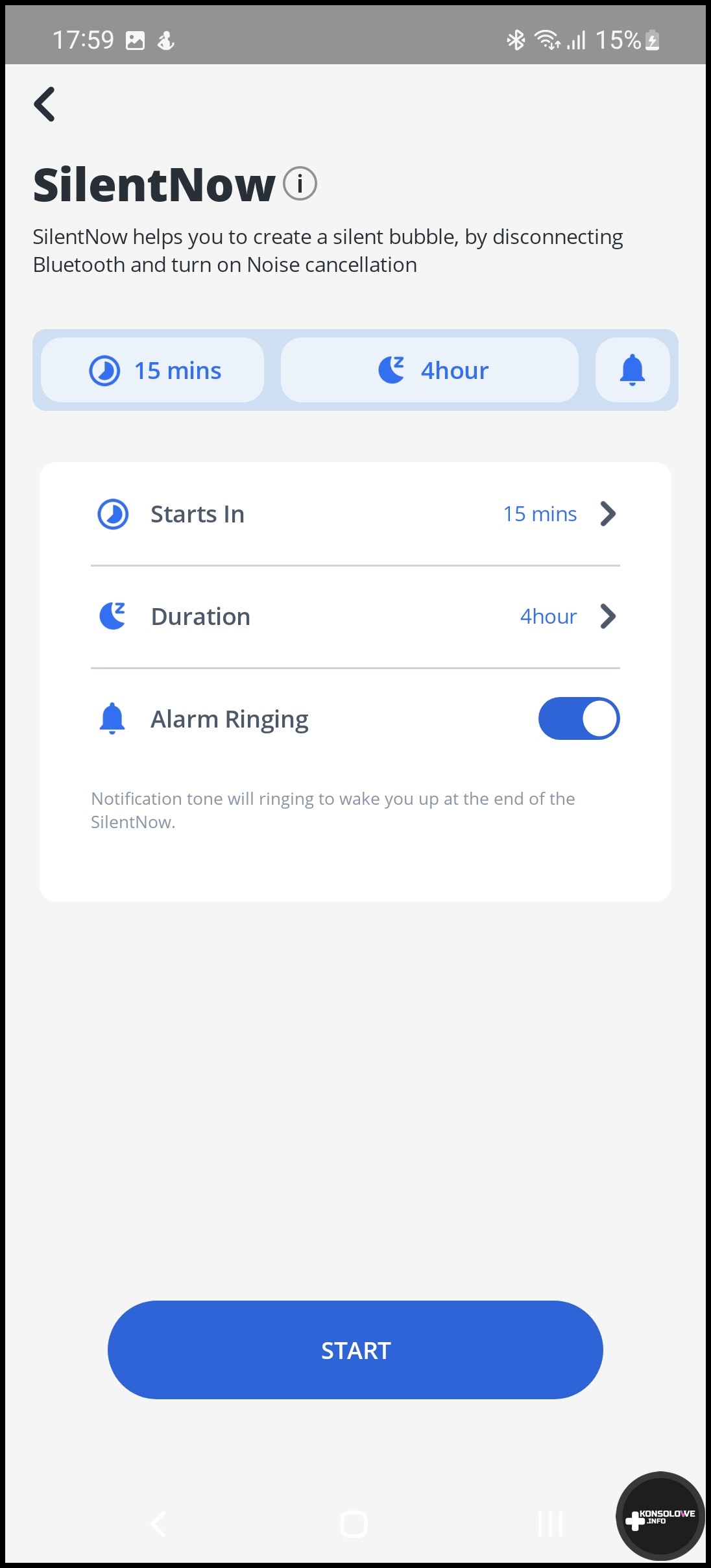The image size is (711, 1568).
Task: Start SilentNow with the START button
Action: [x=355, y=1350]
